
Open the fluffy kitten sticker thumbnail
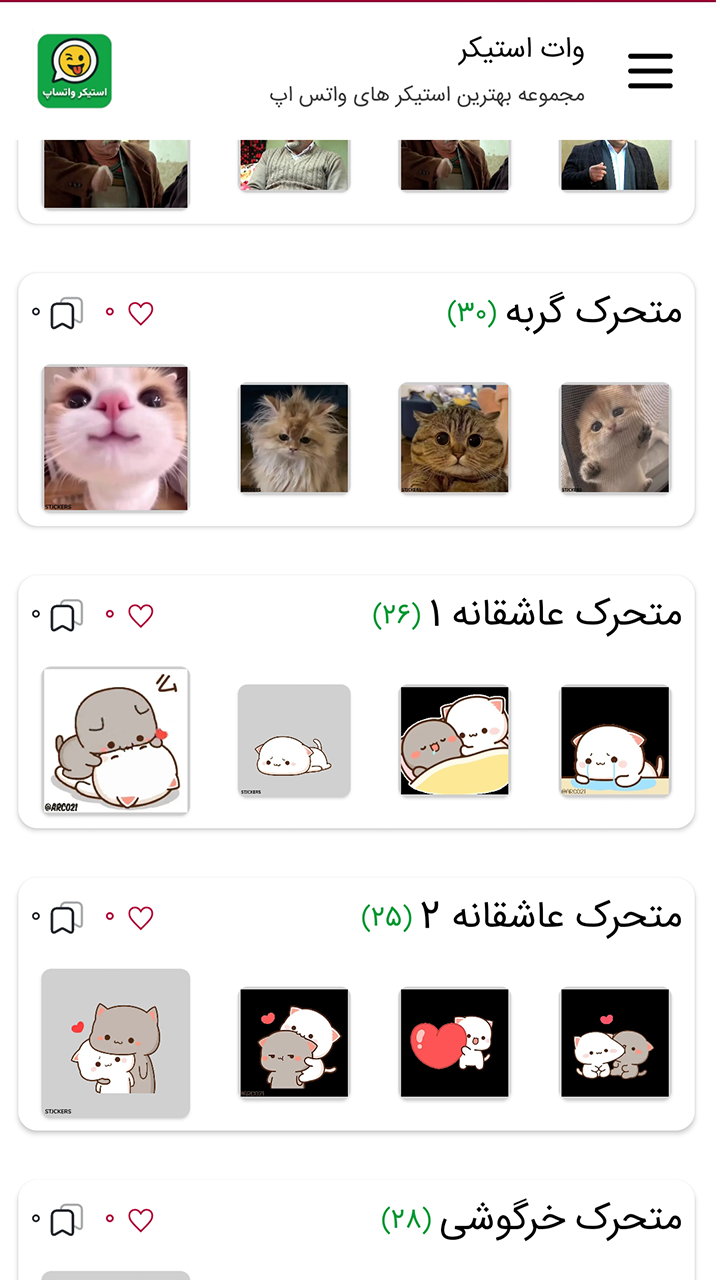pyautogui.click(x=294, y=437)
